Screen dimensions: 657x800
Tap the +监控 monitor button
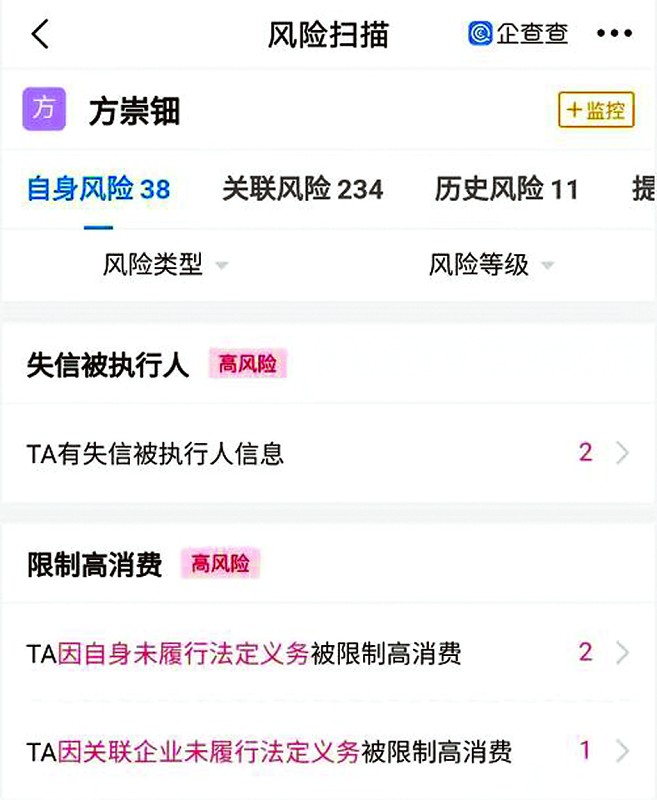point(596,110)
